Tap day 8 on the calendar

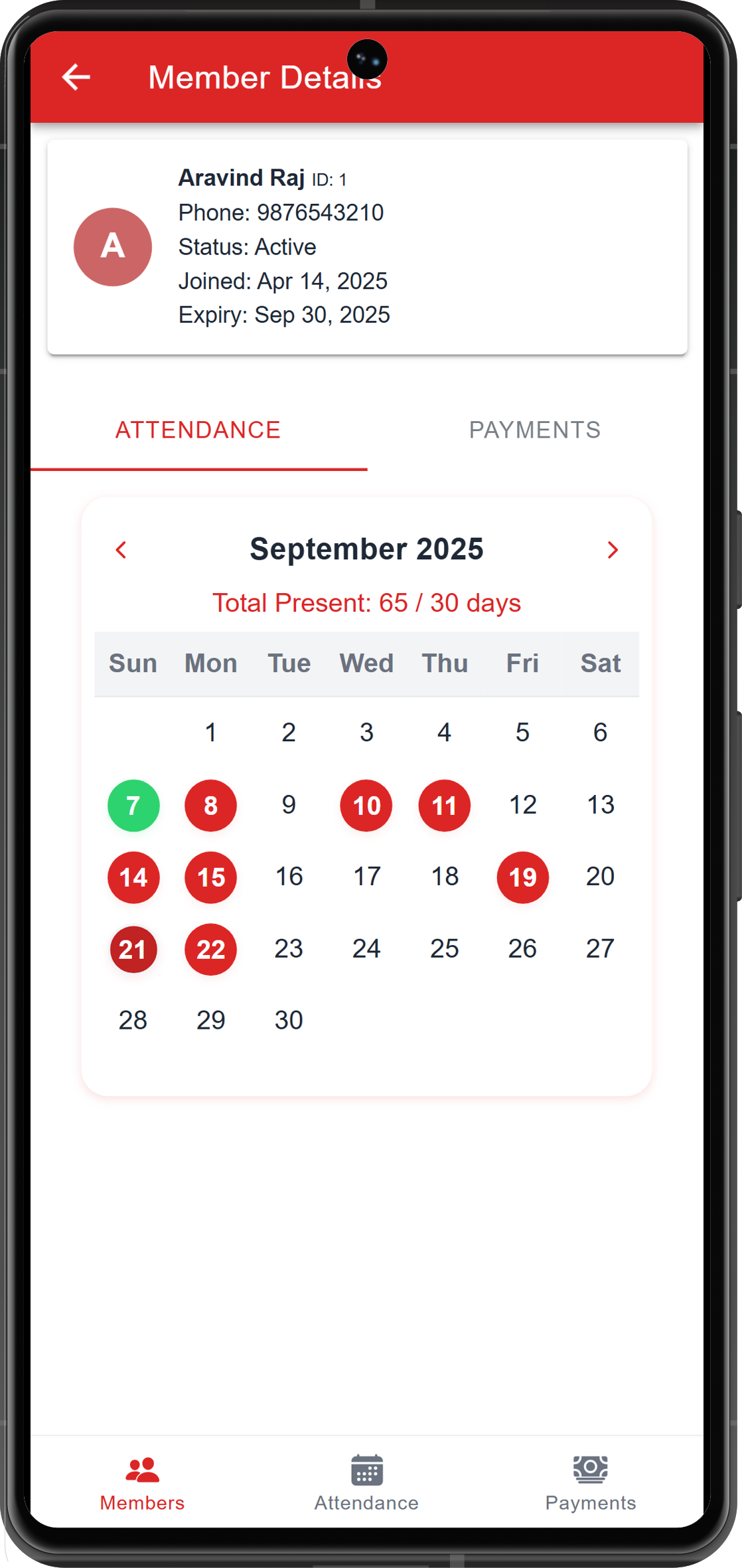coord(211,806)
